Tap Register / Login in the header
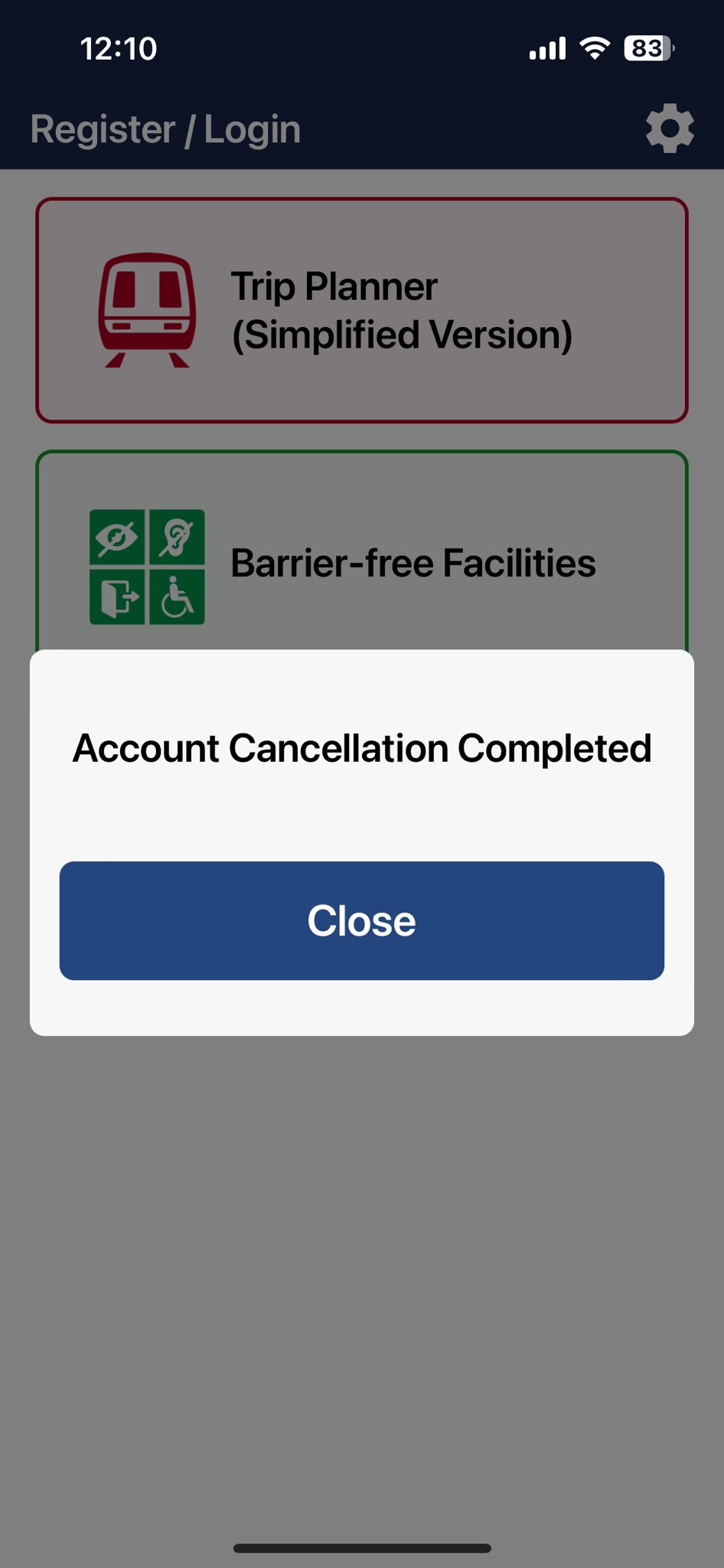This screenshot has width=724, height=1568. coord(165,129)
